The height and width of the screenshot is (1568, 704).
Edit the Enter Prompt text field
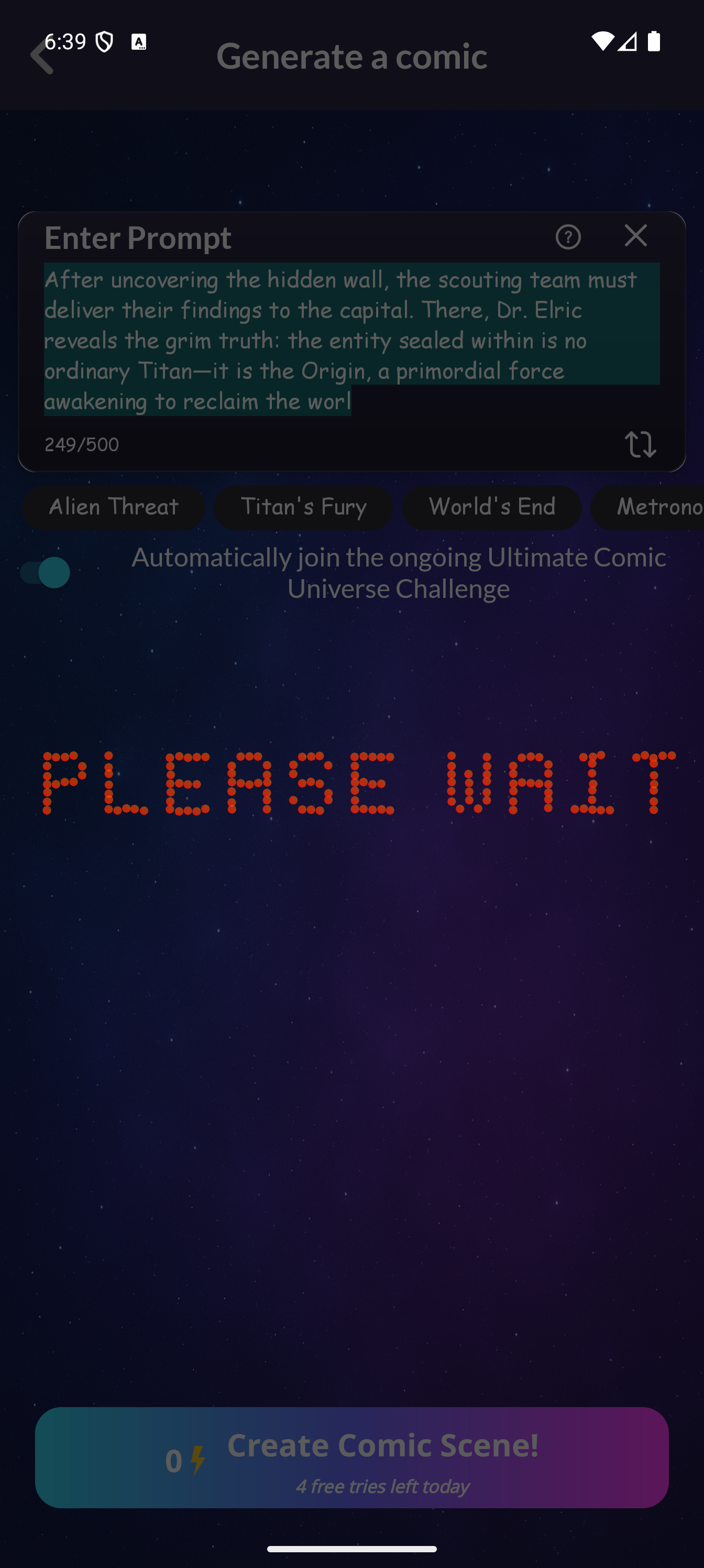click(x=351, y=339)
